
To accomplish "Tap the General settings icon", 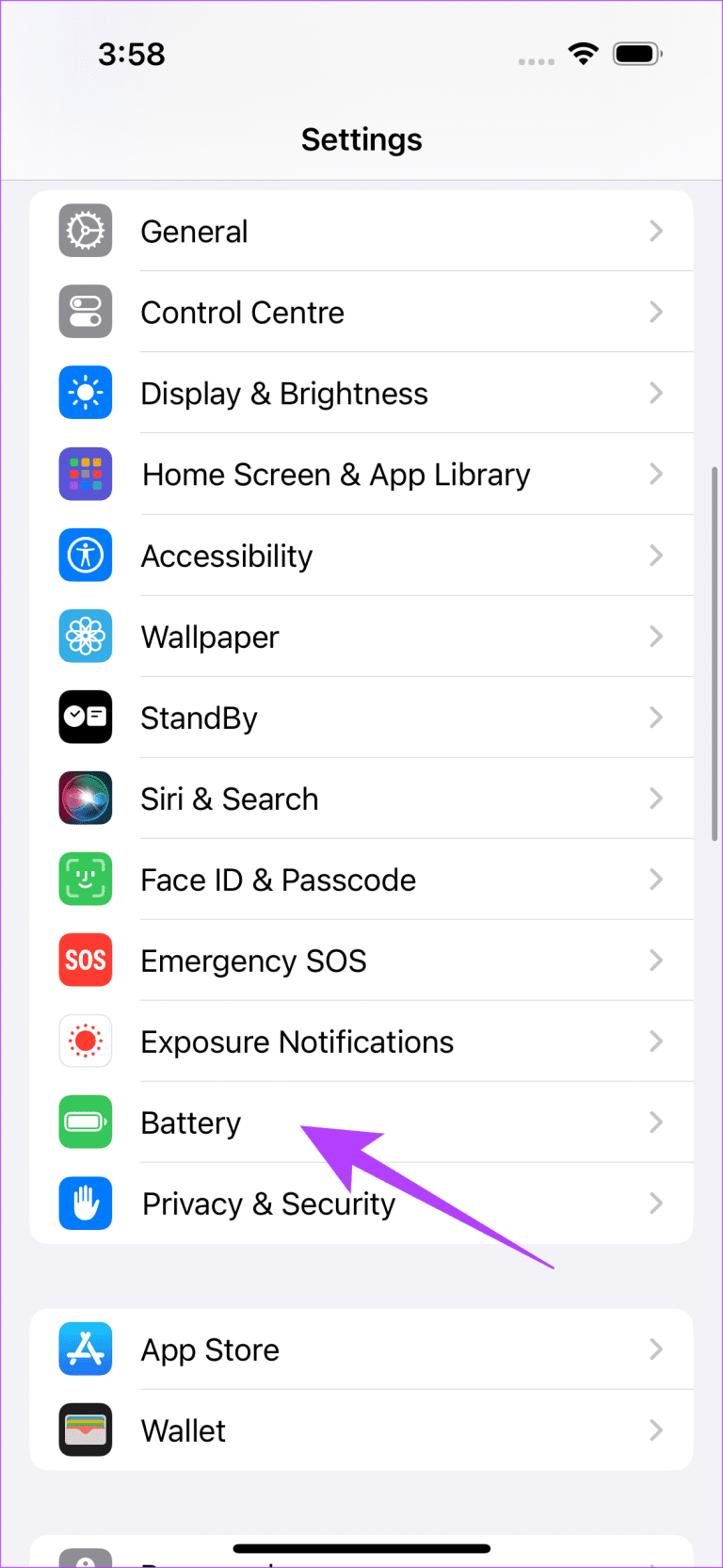I will [x=85, y=231].
